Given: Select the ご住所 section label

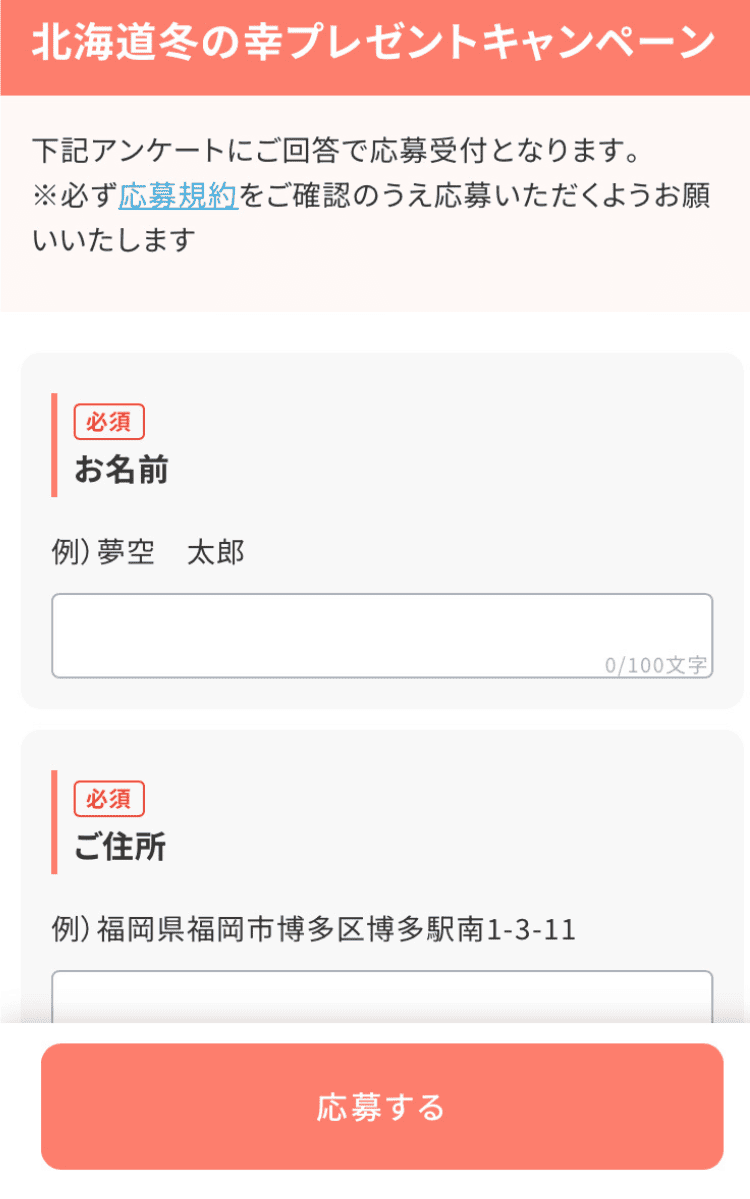Looking at the screenshot, I should [x=119, y=845].
